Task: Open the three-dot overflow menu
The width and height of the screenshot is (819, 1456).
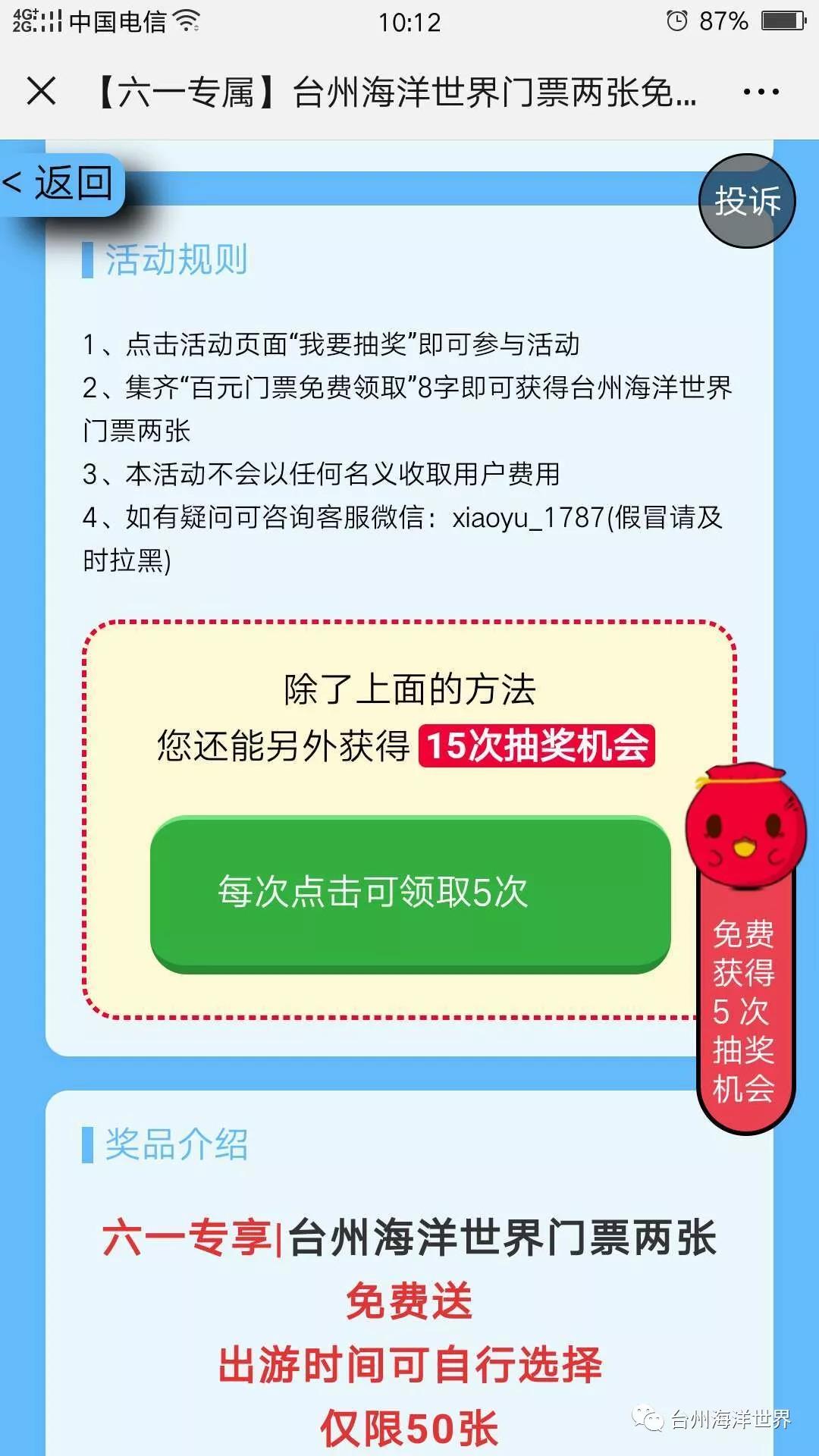Action: [761, 92]
